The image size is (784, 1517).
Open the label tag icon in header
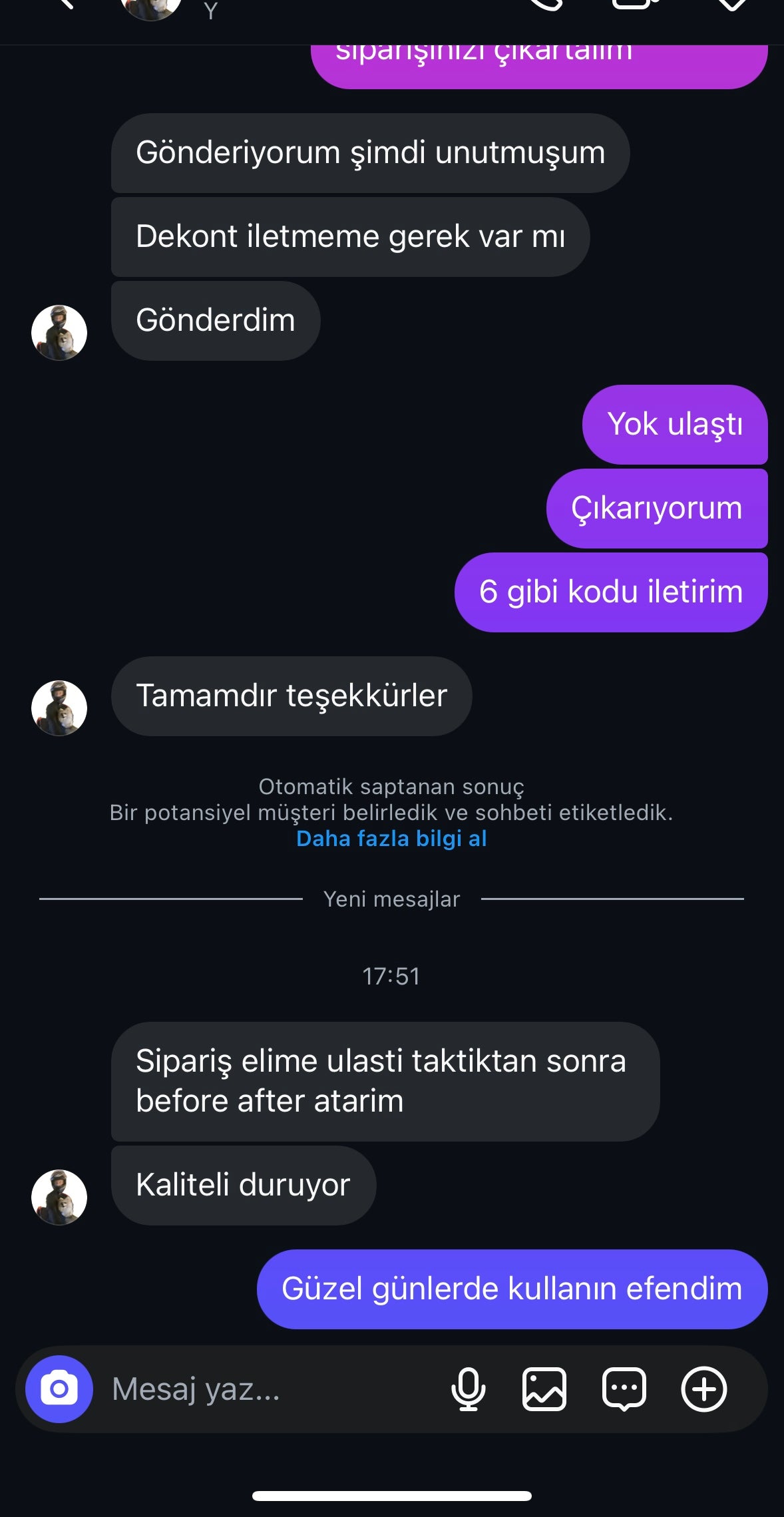[732, 4]
